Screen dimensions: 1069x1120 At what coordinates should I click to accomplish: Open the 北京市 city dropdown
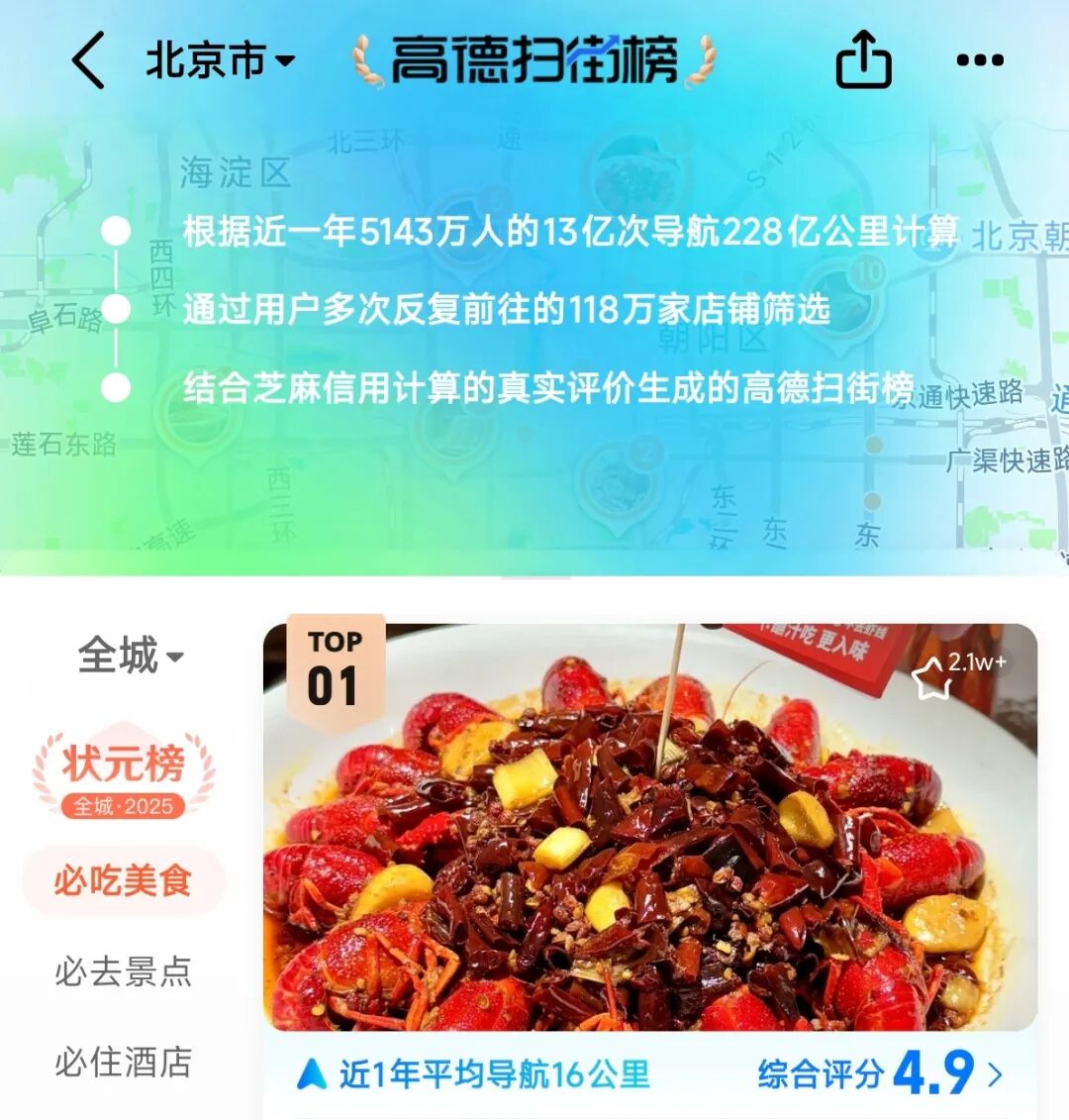coord(220,61)
